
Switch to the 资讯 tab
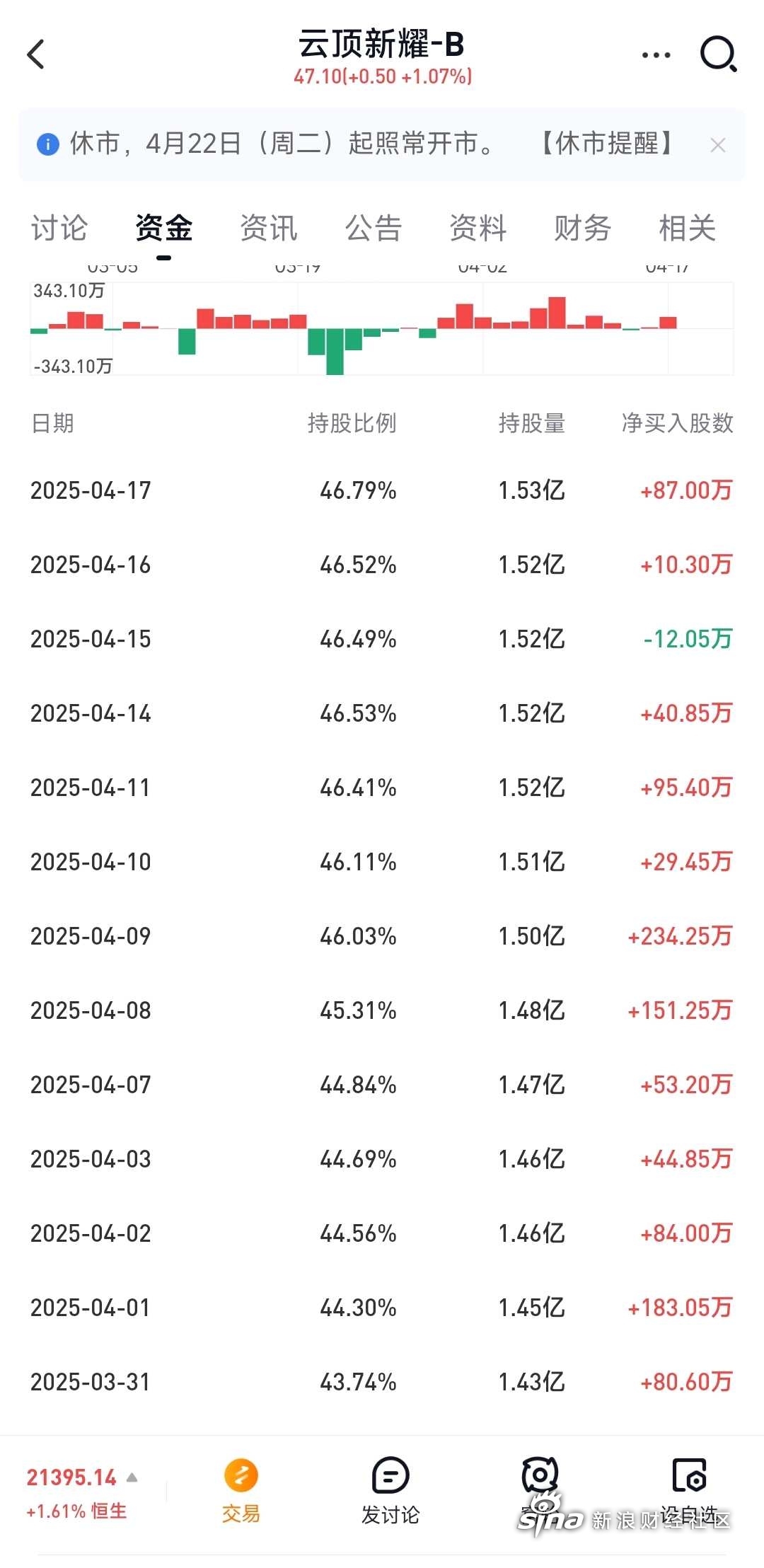[x=269, y=228]
